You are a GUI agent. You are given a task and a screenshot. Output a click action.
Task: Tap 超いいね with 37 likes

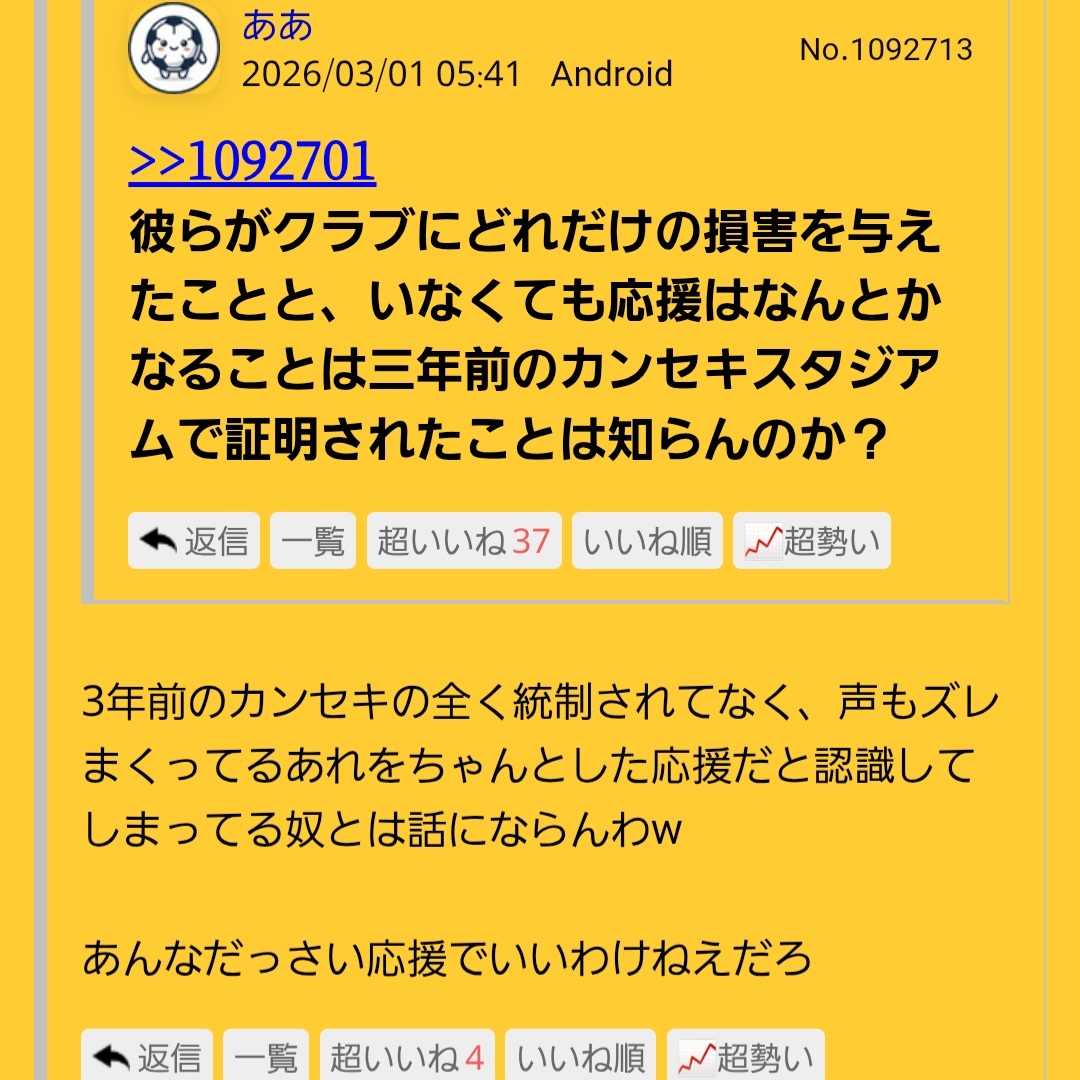tap(464, 541)
